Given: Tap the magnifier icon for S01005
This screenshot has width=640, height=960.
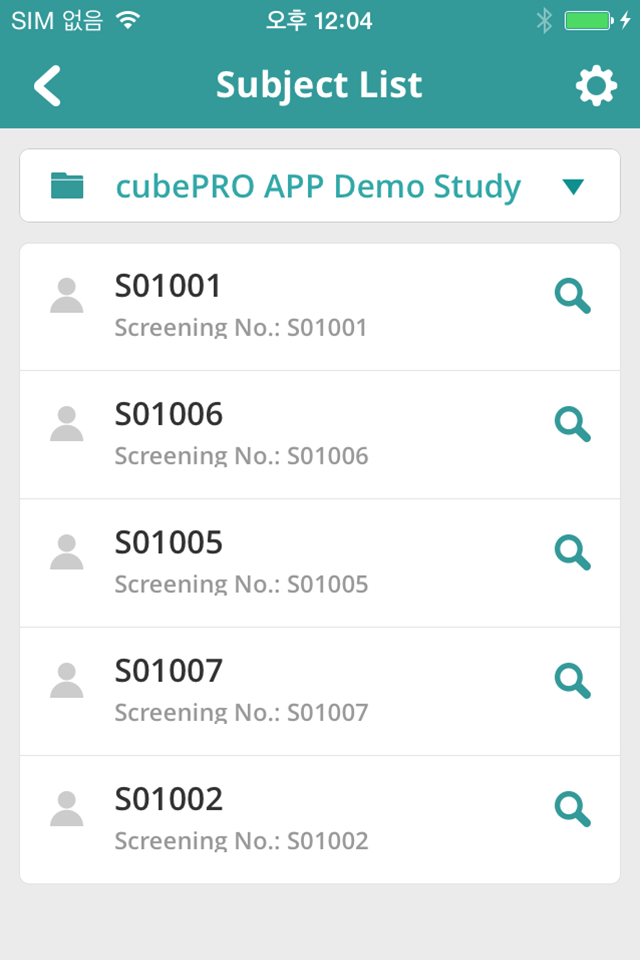Looking at the screenshot, I should coord(573,553).
